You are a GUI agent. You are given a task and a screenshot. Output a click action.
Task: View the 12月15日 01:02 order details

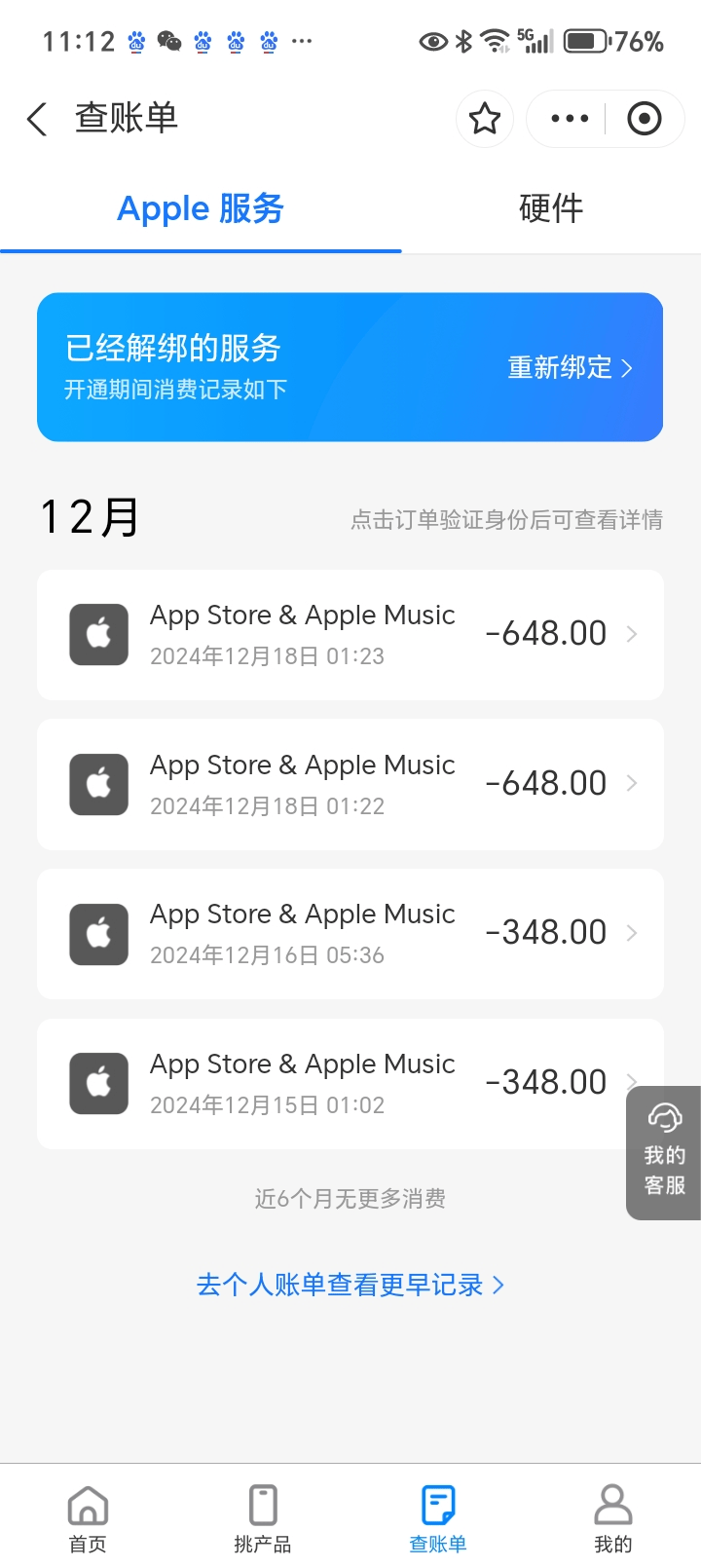coord(331,1083)
